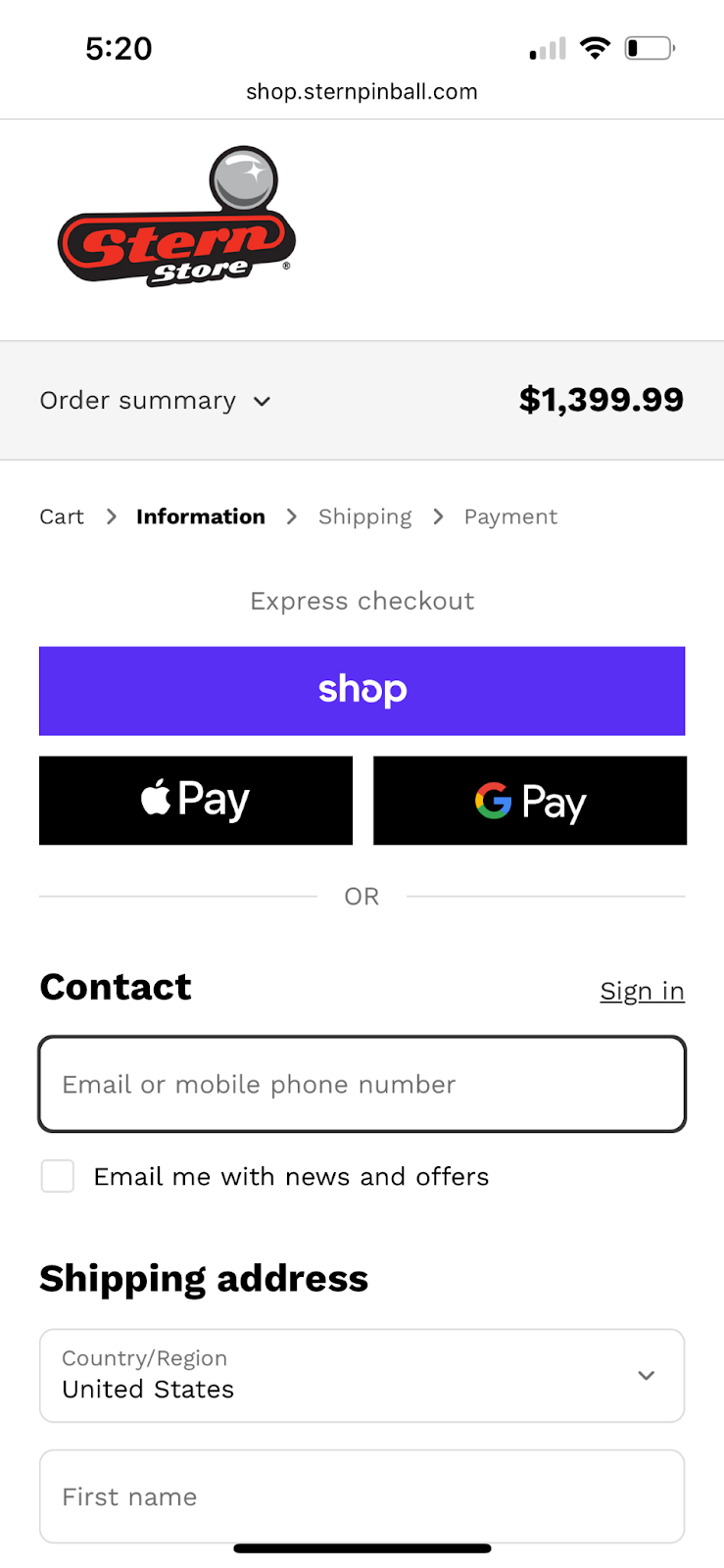
Task: Open the Country/Region dropdown
Action: pyautogui.click(x=362, y=1375)
